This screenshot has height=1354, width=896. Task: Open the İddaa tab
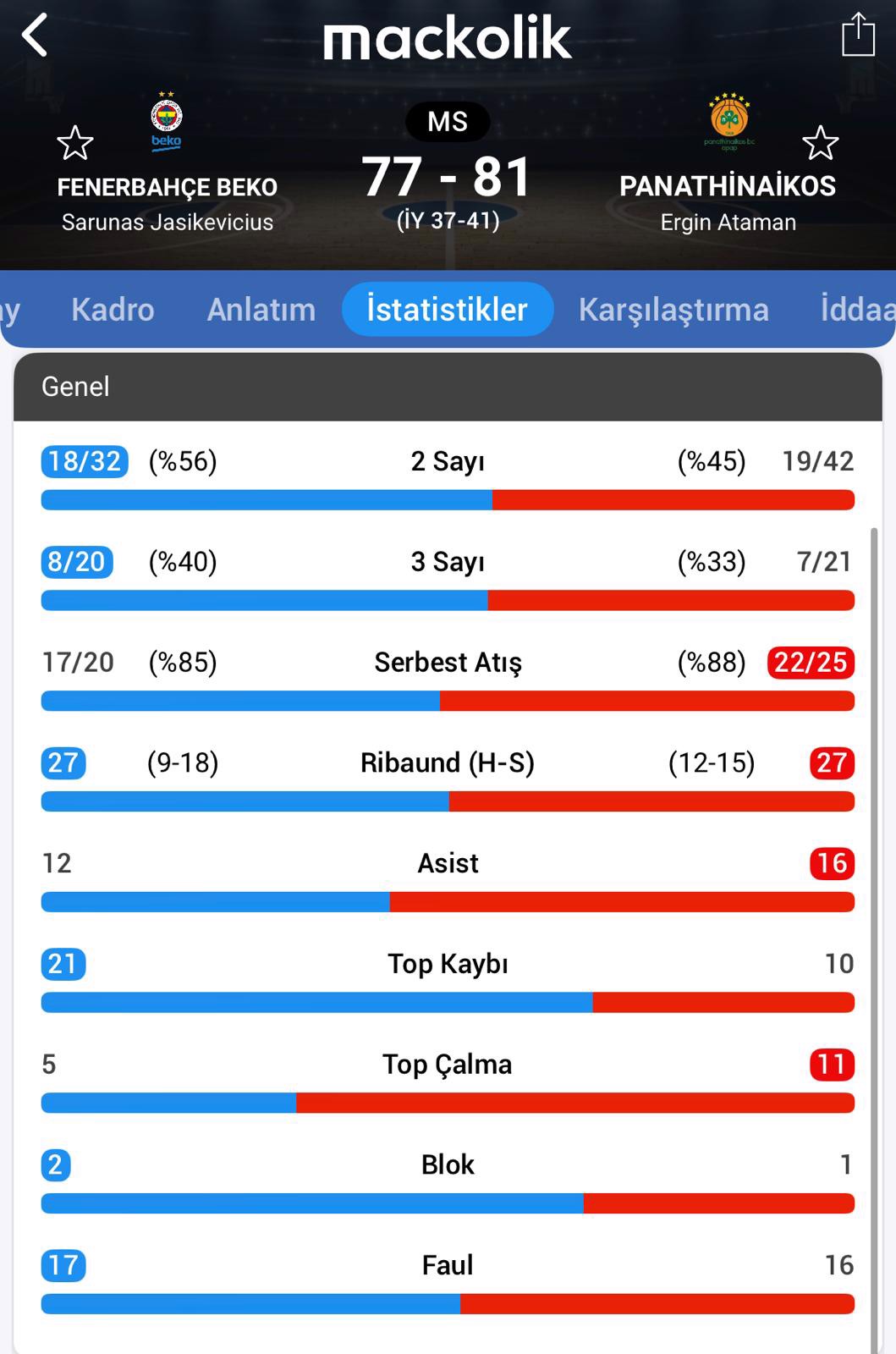pyautogui.click(x=856, y=310)
